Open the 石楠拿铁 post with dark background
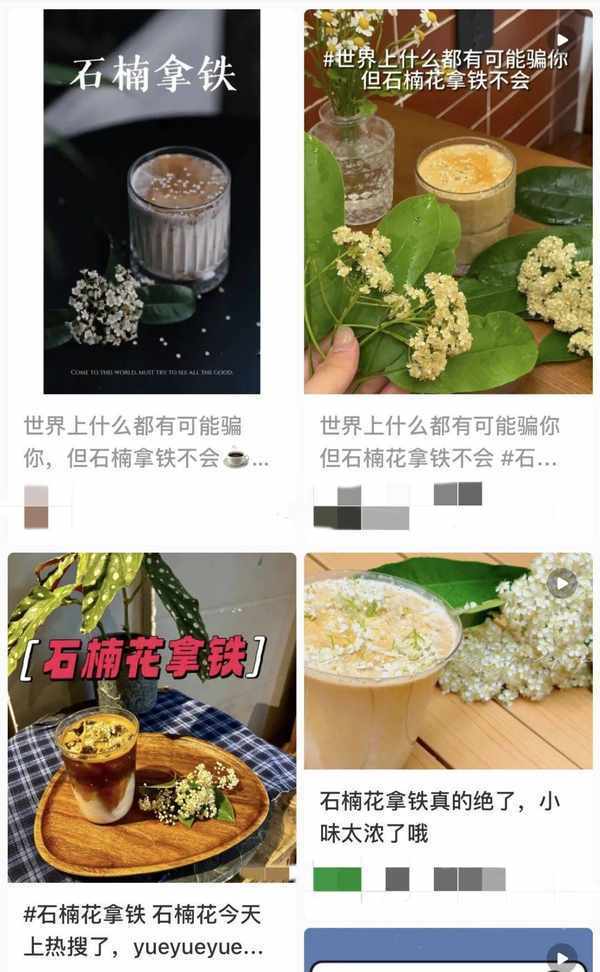 click(151, 202)
